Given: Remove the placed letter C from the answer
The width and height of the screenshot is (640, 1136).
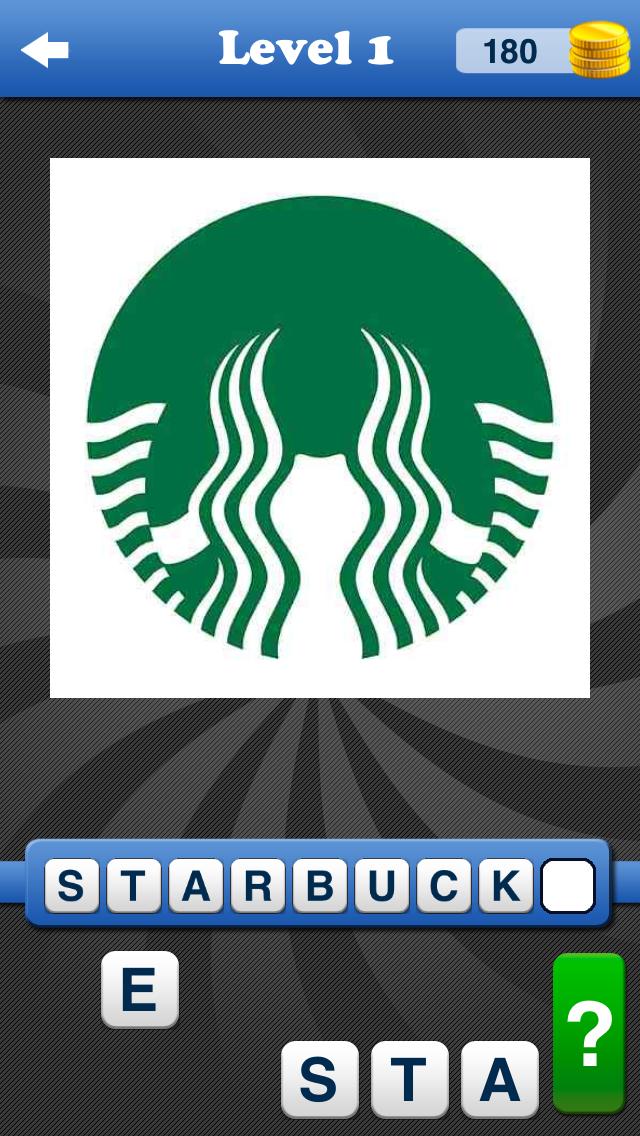Looking at the screenshot, I should pos(444,886).
